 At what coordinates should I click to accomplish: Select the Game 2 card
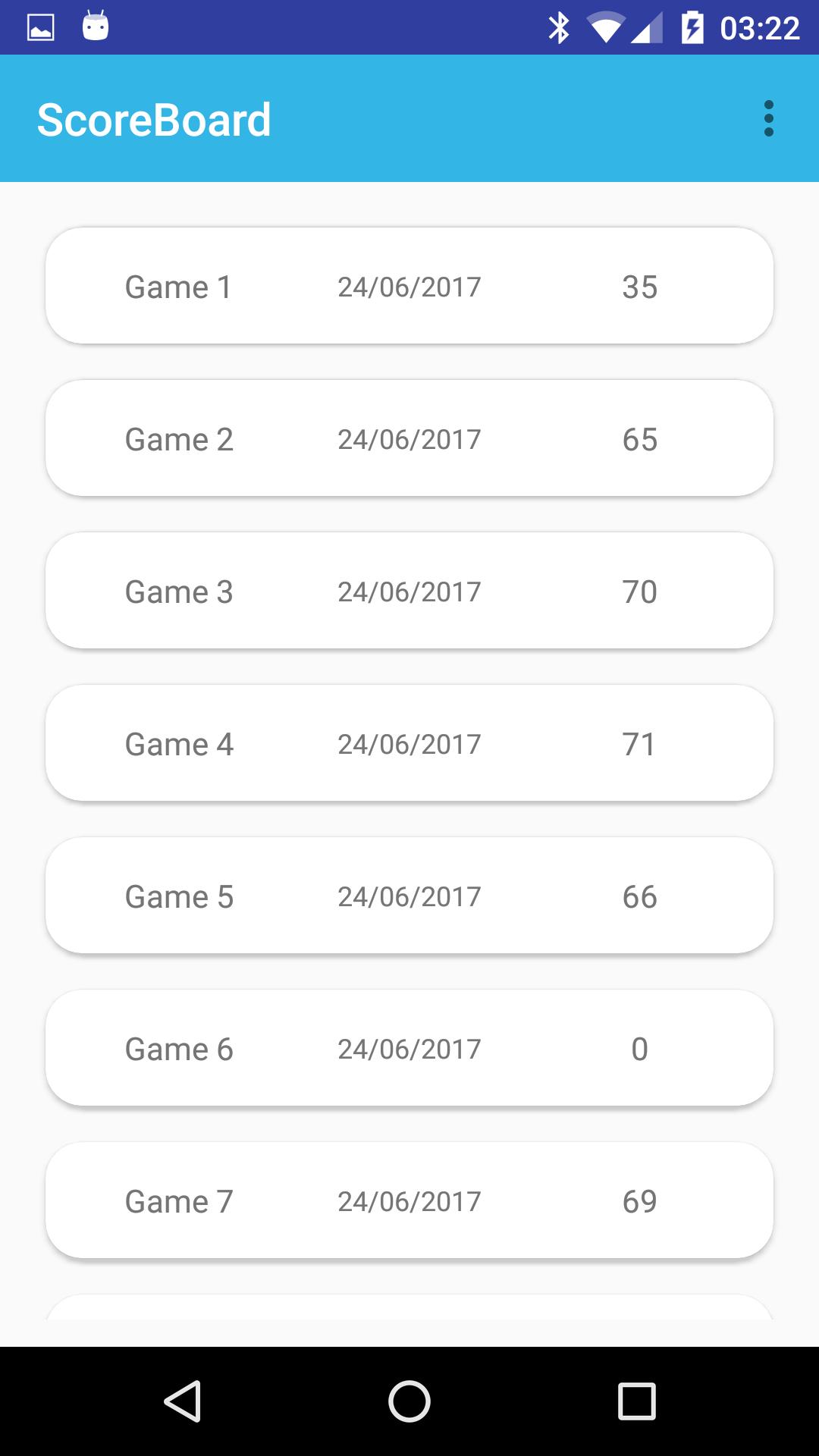409,438
